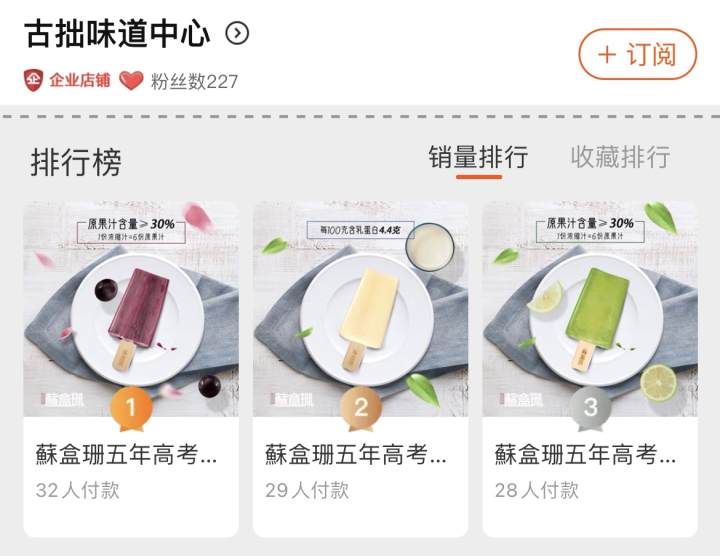Open the rank 1 product with 32人付款
The height and width of the screenshot is (556, 720).
[130, 330]
